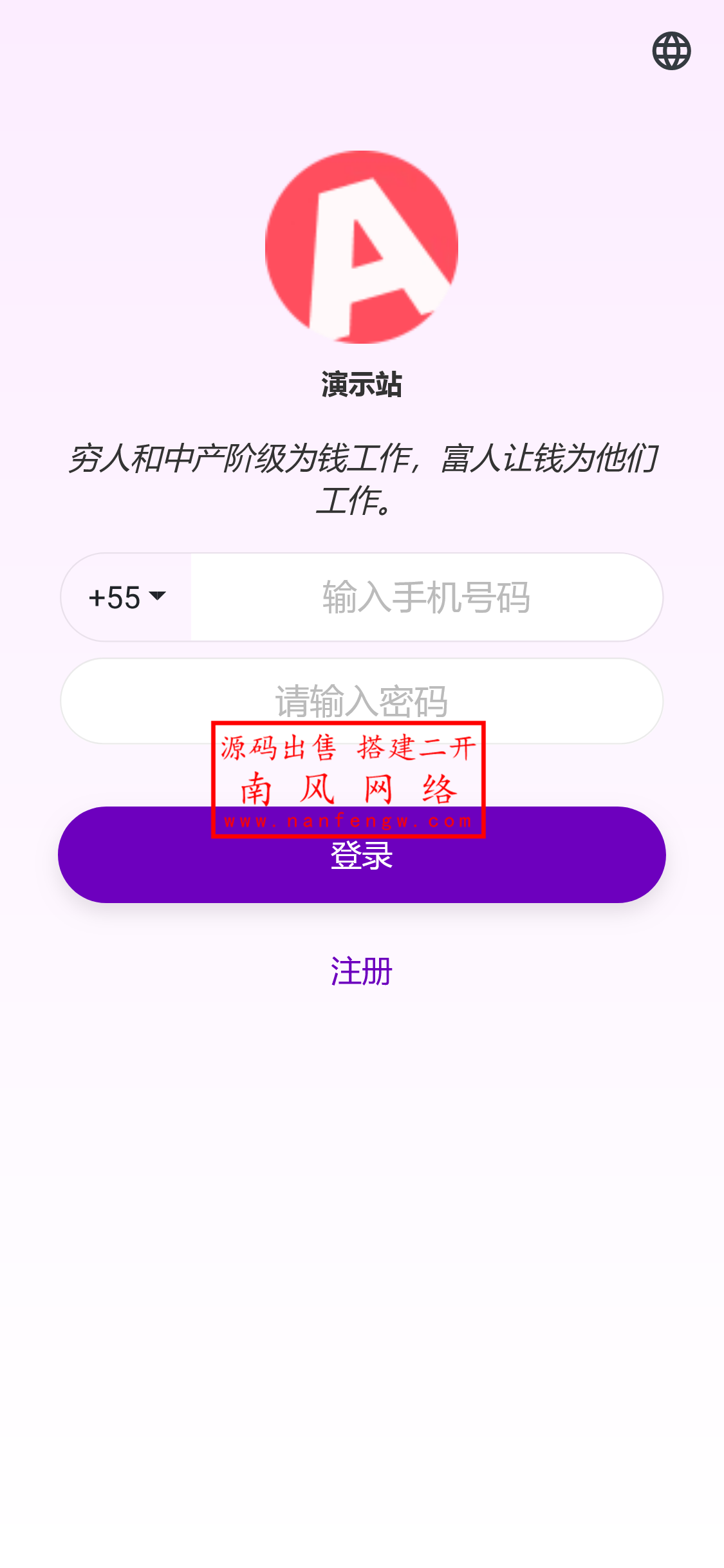724x1568 pixels.
Task: Change the phone country code from +55
Action: click(127, 597)
